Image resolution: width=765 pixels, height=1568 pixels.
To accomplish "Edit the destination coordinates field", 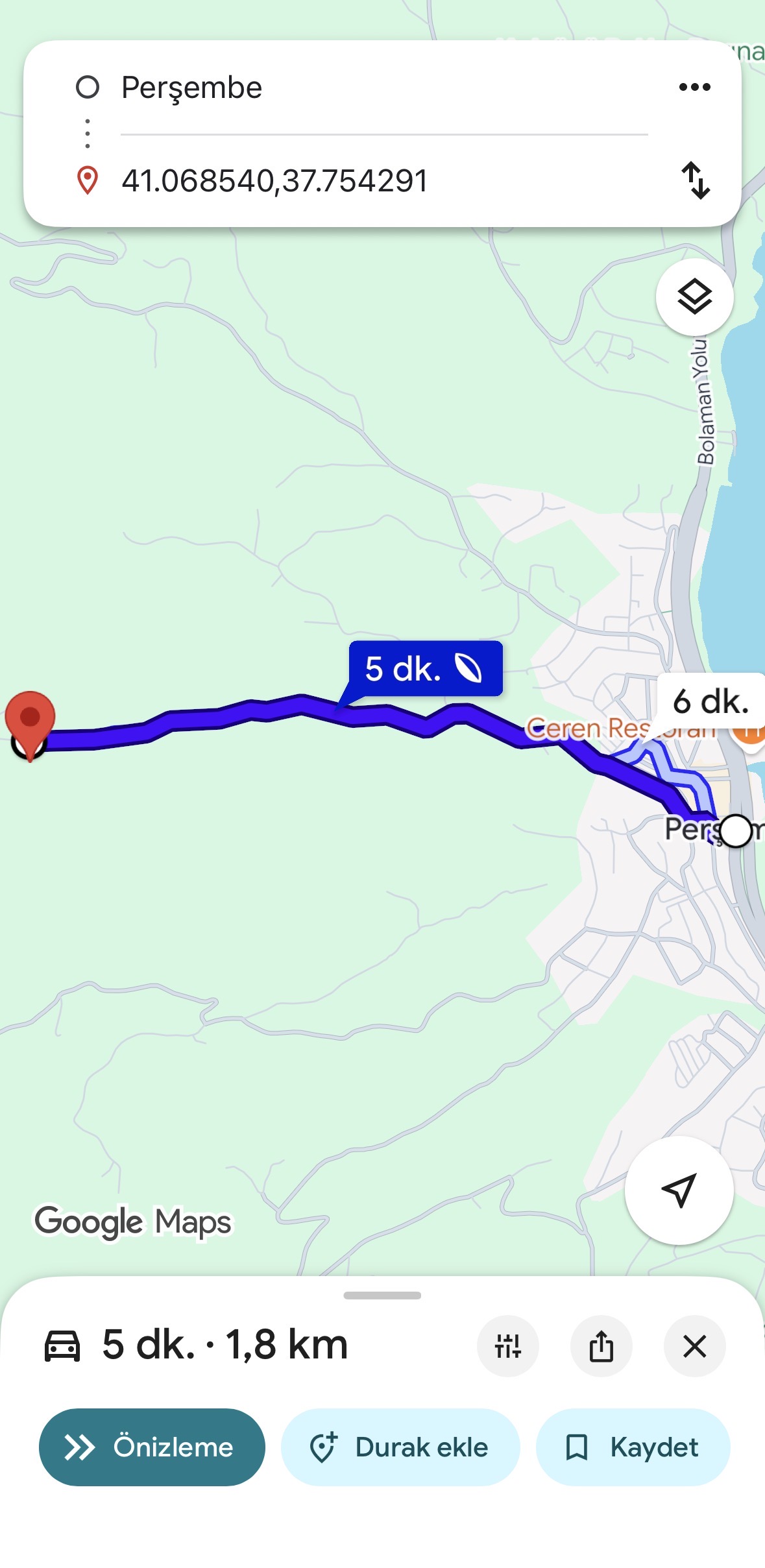I will (383, 180).
